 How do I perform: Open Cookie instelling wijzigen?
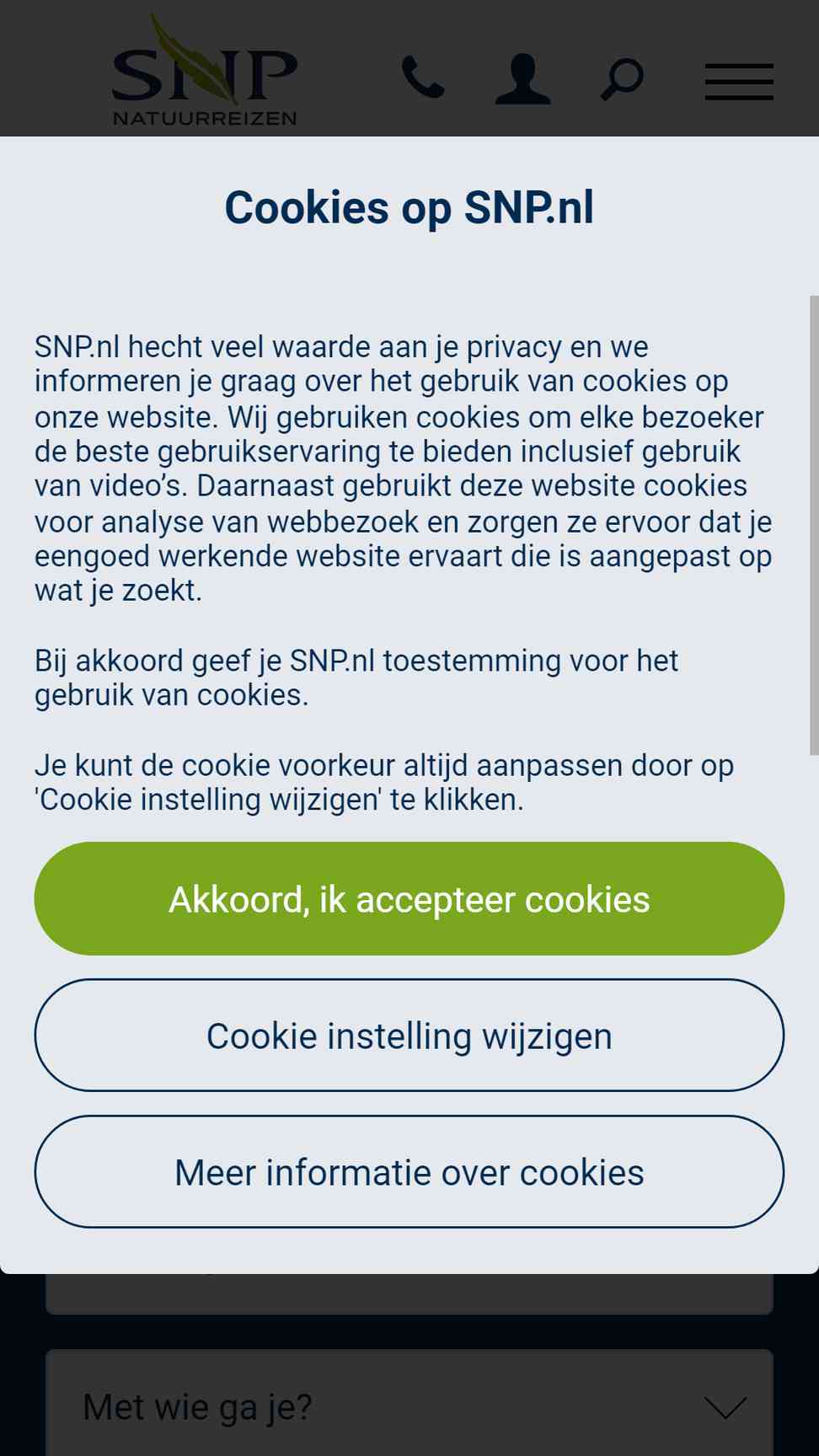409,1035
